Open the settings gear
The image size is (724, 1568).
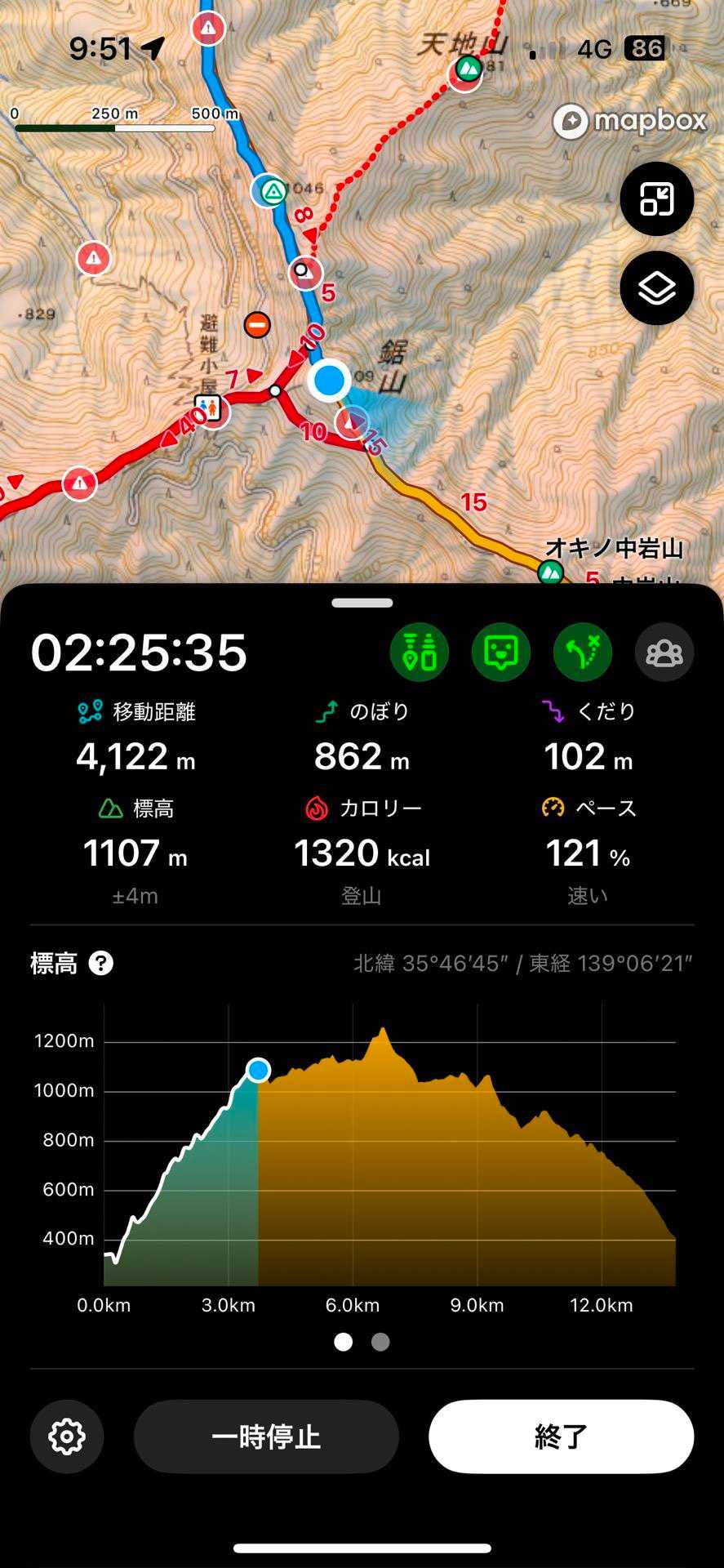coord(67,1437)
